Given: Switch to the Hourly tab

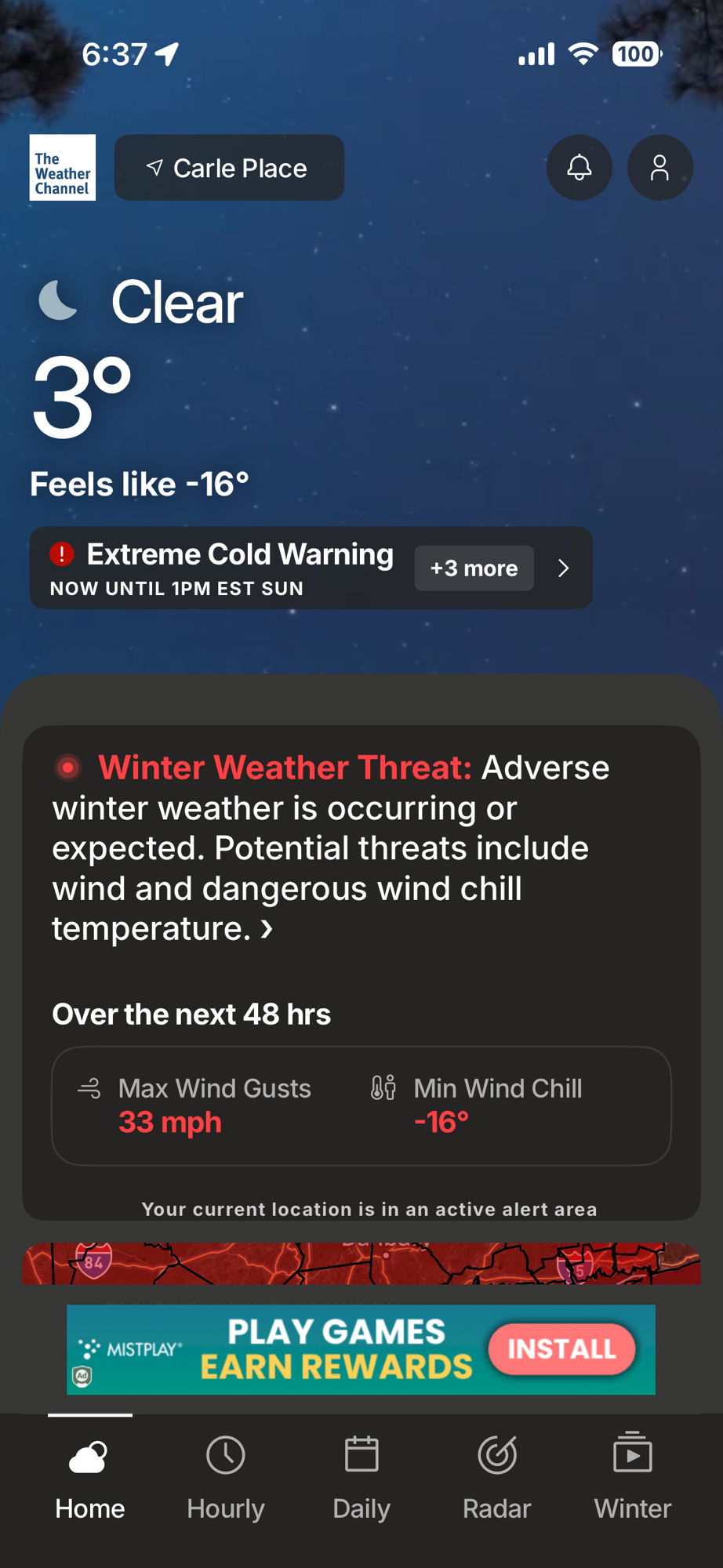Looking at the screenshot, I should point(226,1477).
